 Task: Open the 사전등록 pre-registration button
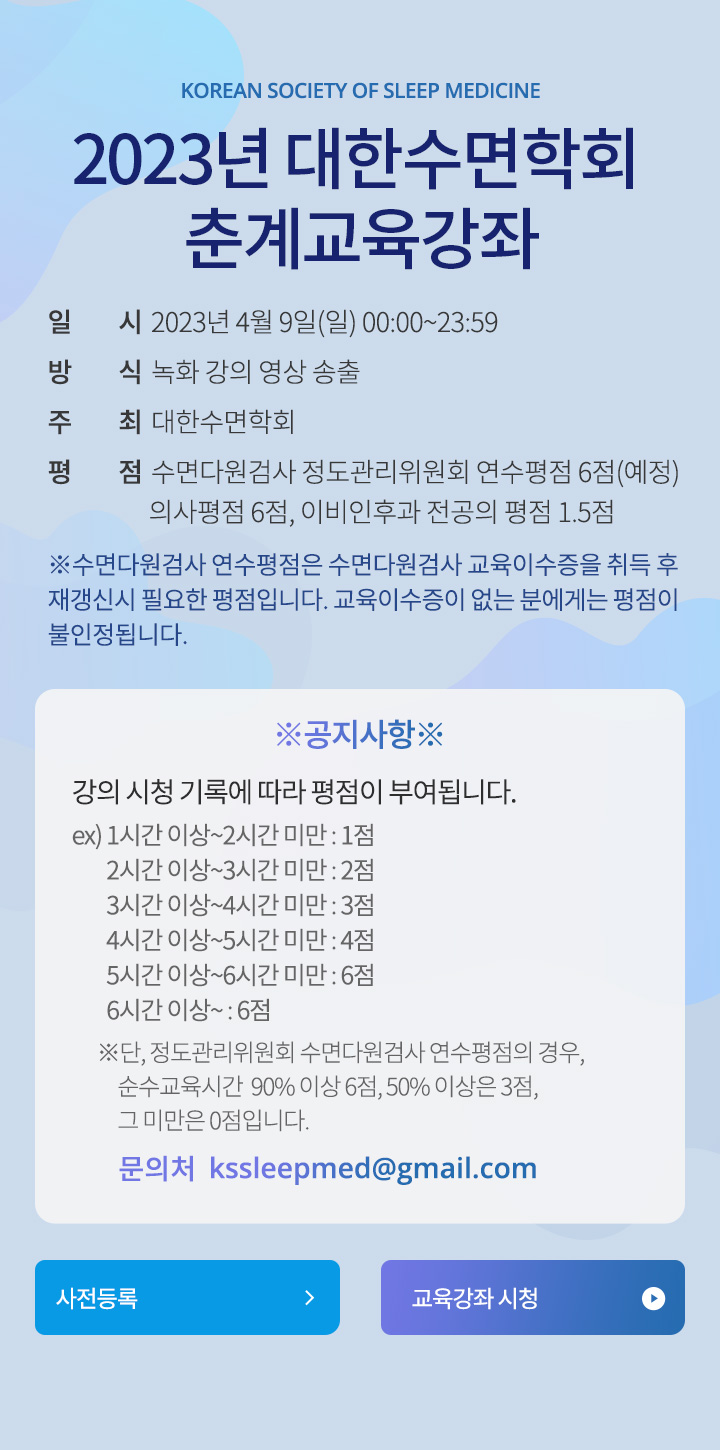pos(187,1297)
